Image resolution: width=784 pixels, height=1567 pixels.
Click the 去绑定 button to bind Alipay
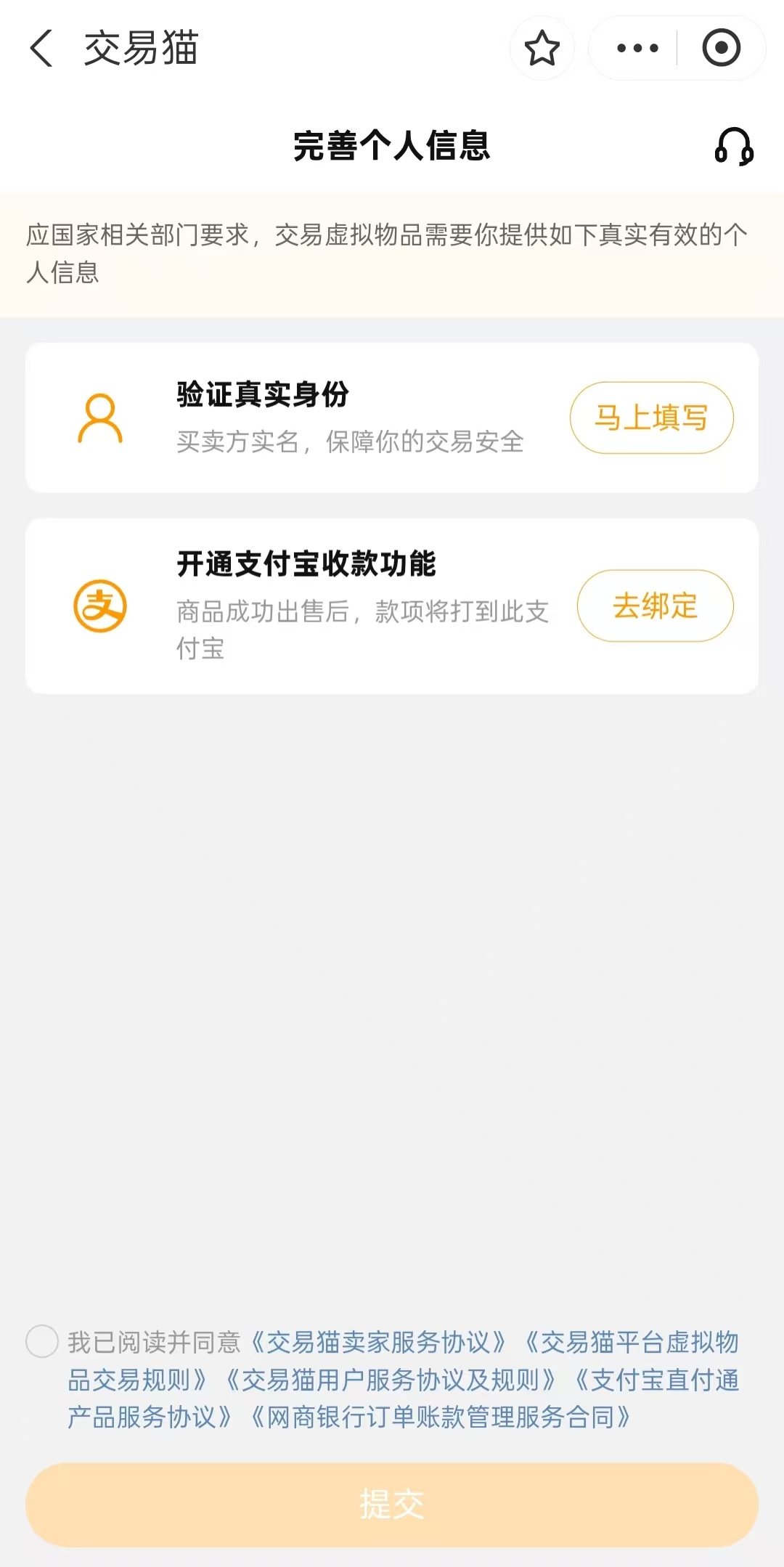coord(654,607)
